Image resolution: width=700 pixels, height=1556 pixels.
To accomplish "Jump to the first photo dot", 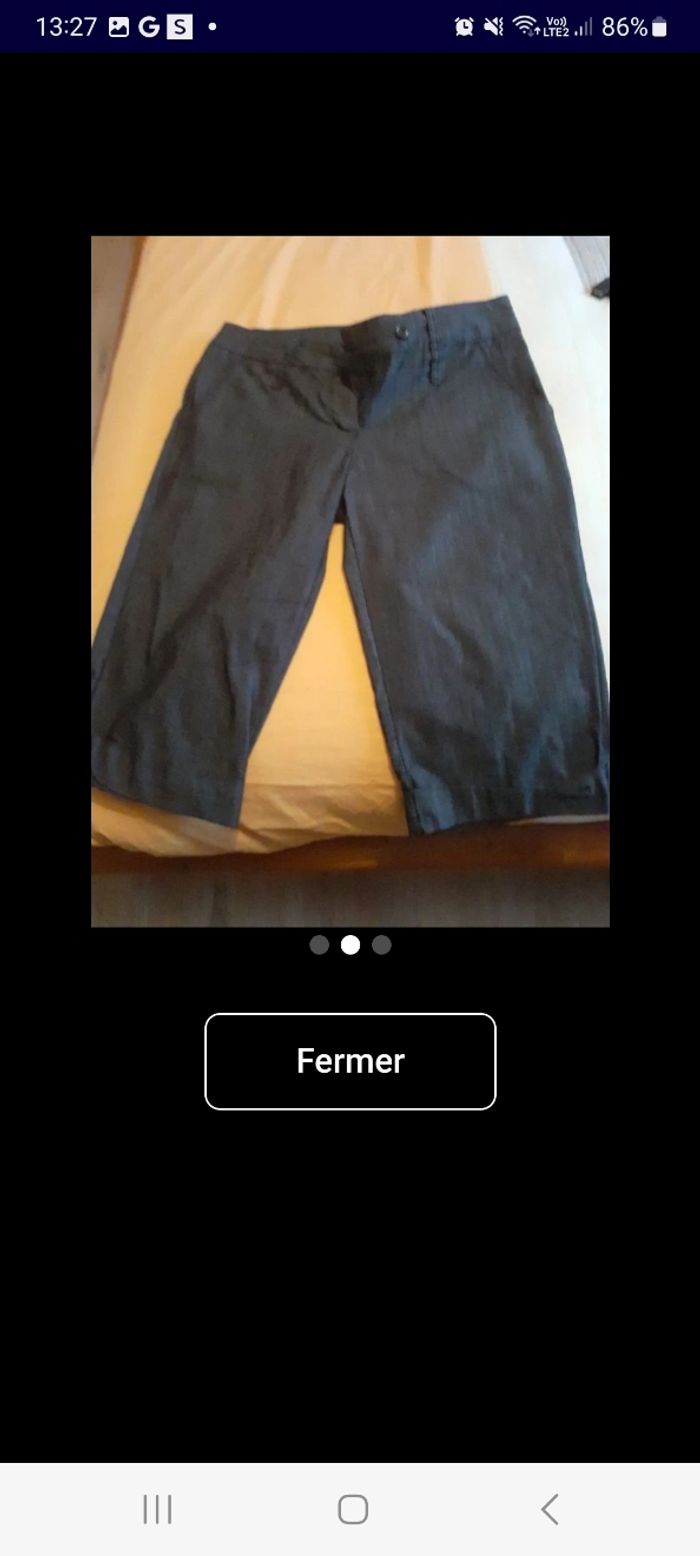I will point(319,945).
